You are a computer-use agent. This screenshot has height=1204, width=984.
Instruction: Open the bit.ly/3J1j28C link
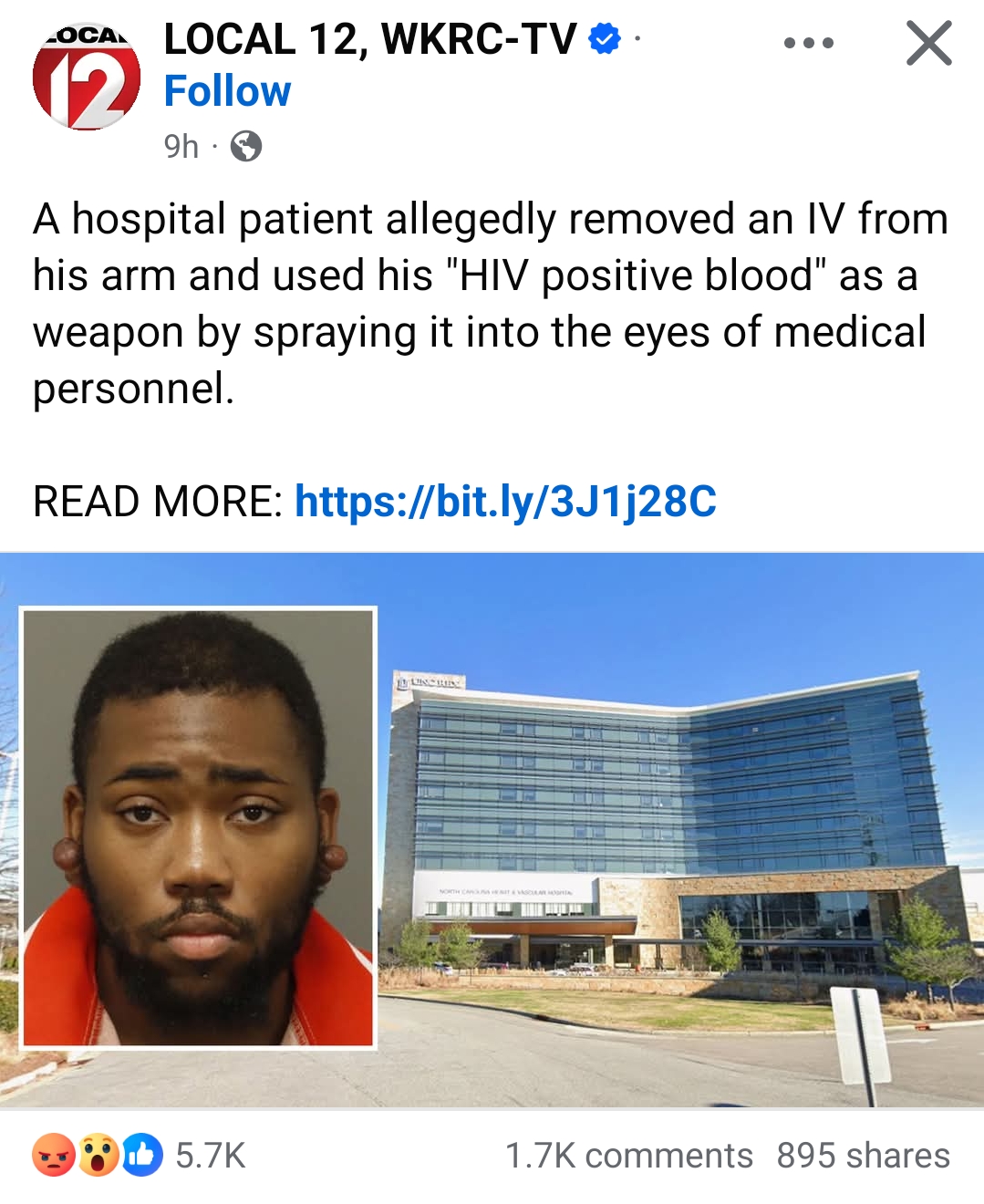click(x=505, y=501)
